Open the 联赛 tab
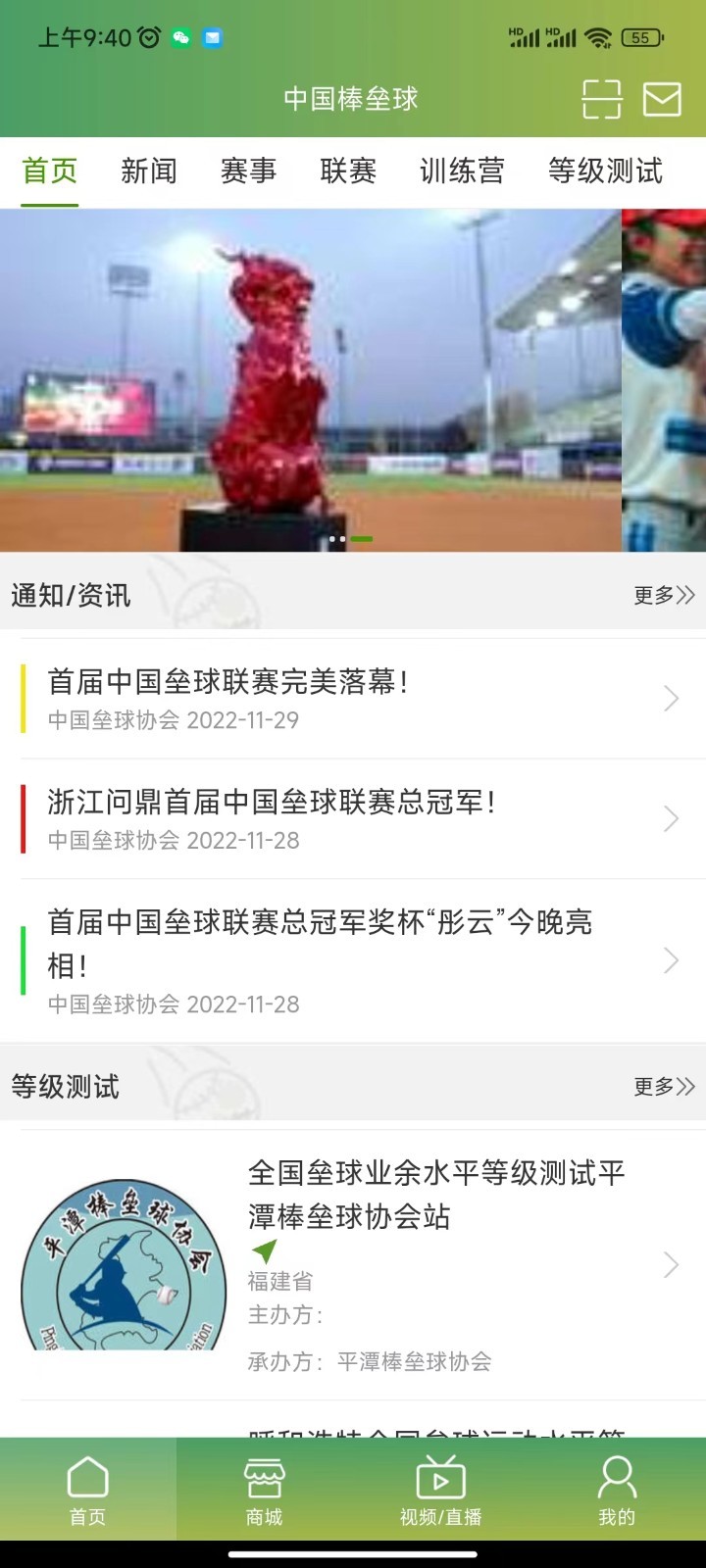The width and height of the screenshot is (706, 1568). (348, 172)
